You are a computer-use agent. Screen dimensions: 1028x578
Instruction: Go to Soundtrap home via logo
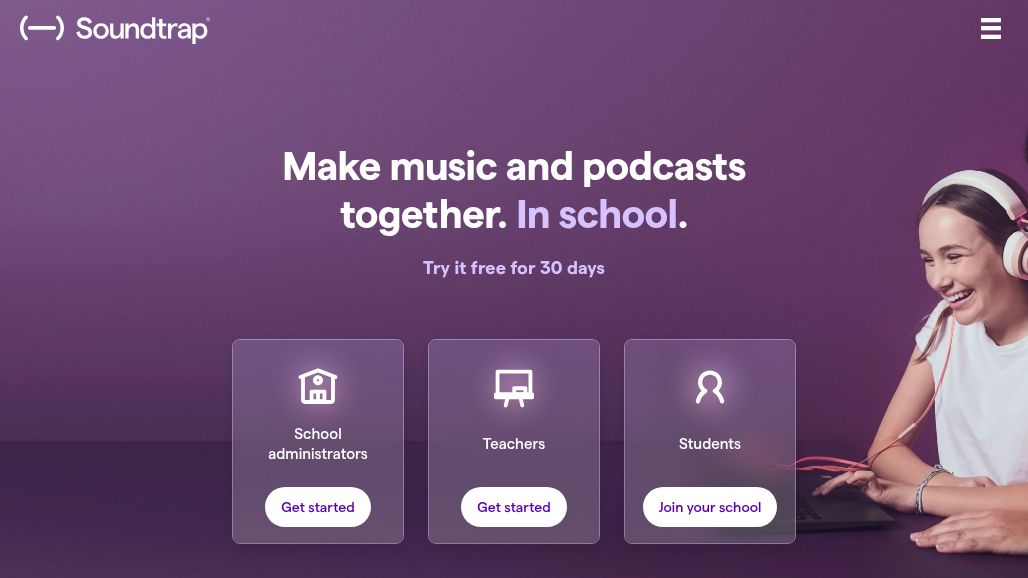(x=115, y=29)
